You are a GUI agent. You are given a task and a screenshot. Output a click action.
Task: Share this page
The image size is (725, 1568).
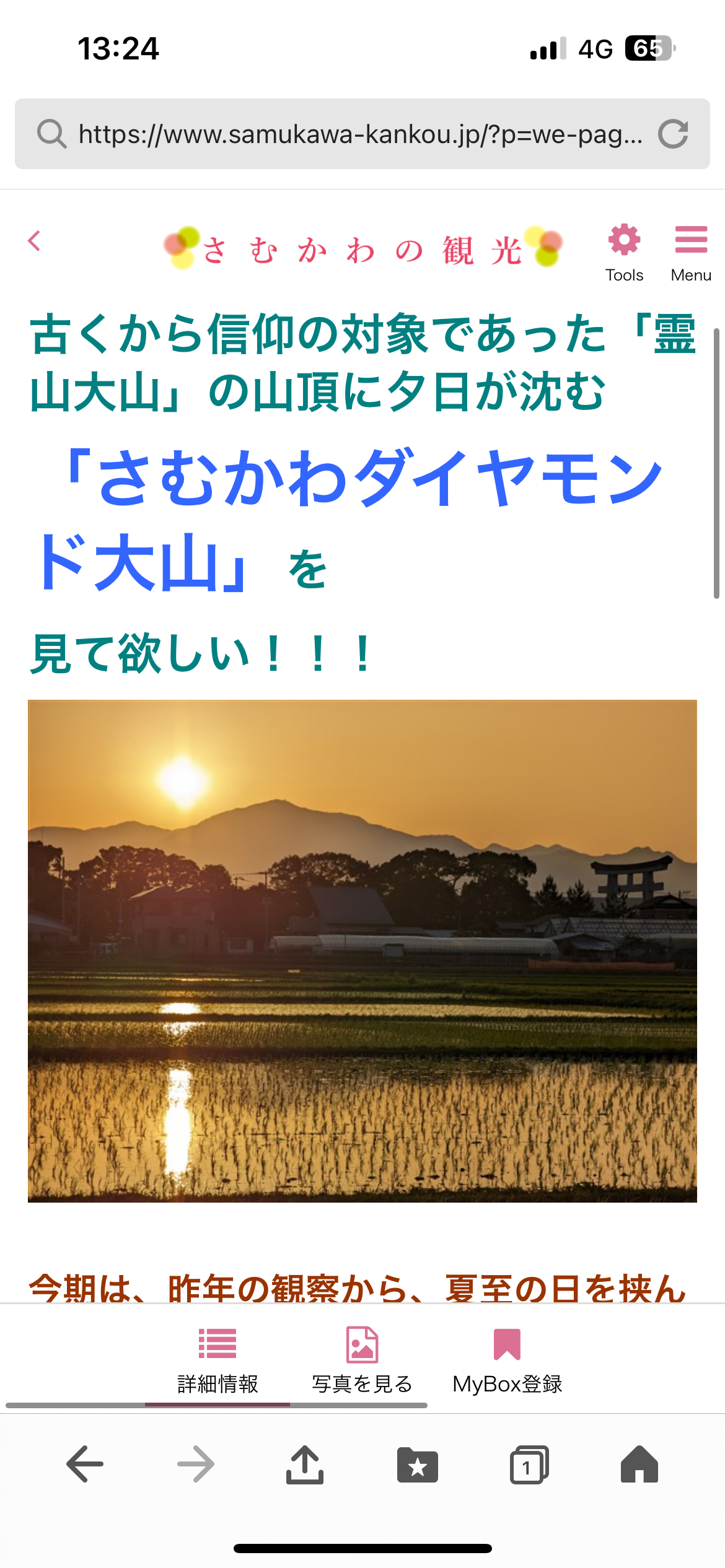(x=305, y=1464)
